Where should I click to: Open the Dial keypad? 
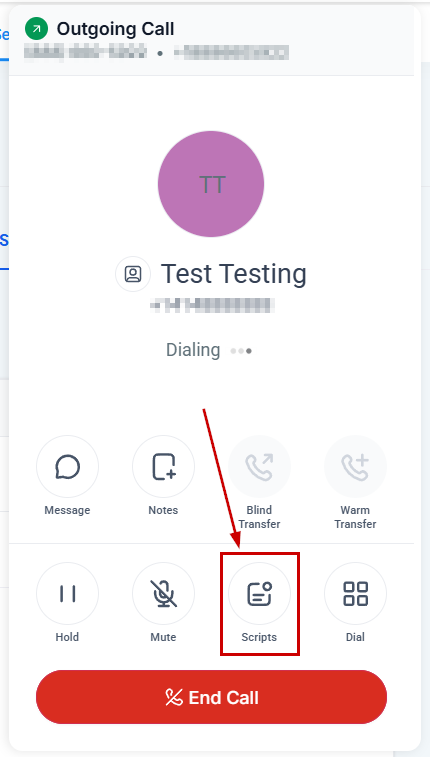355,593
